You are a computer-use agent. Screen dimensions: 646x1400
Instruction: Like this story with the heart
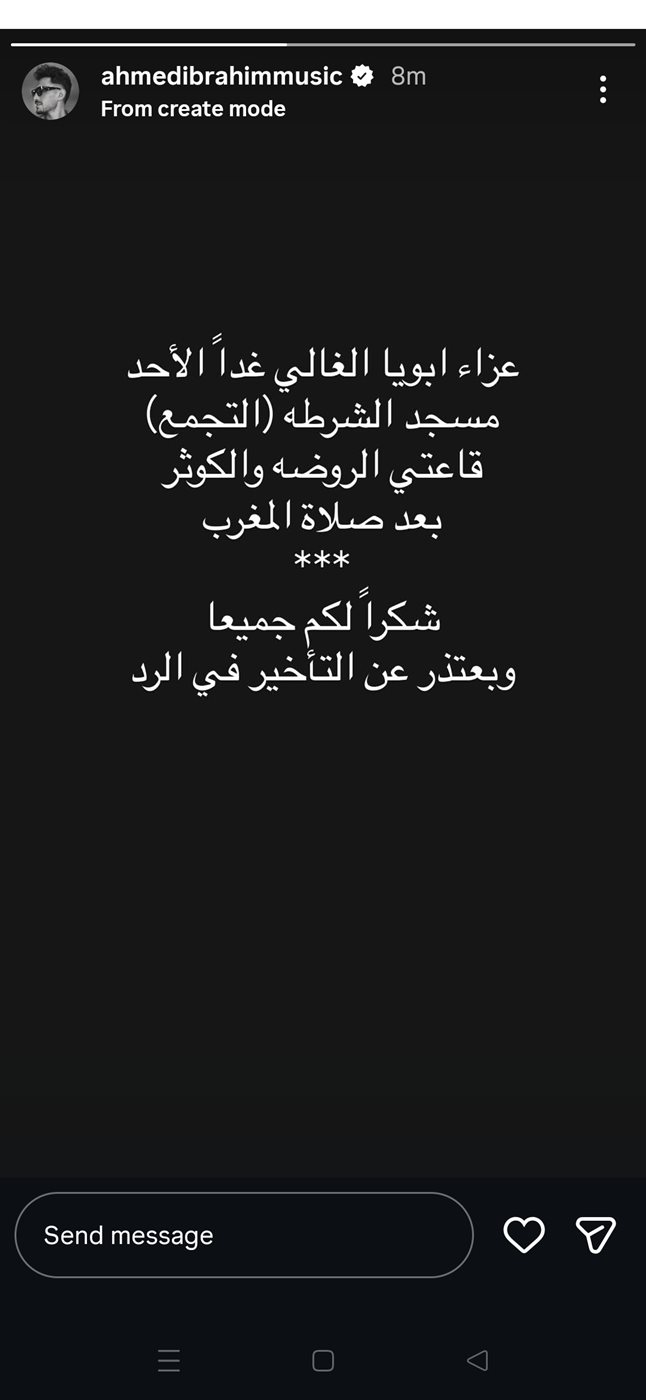coord(523,1235)
